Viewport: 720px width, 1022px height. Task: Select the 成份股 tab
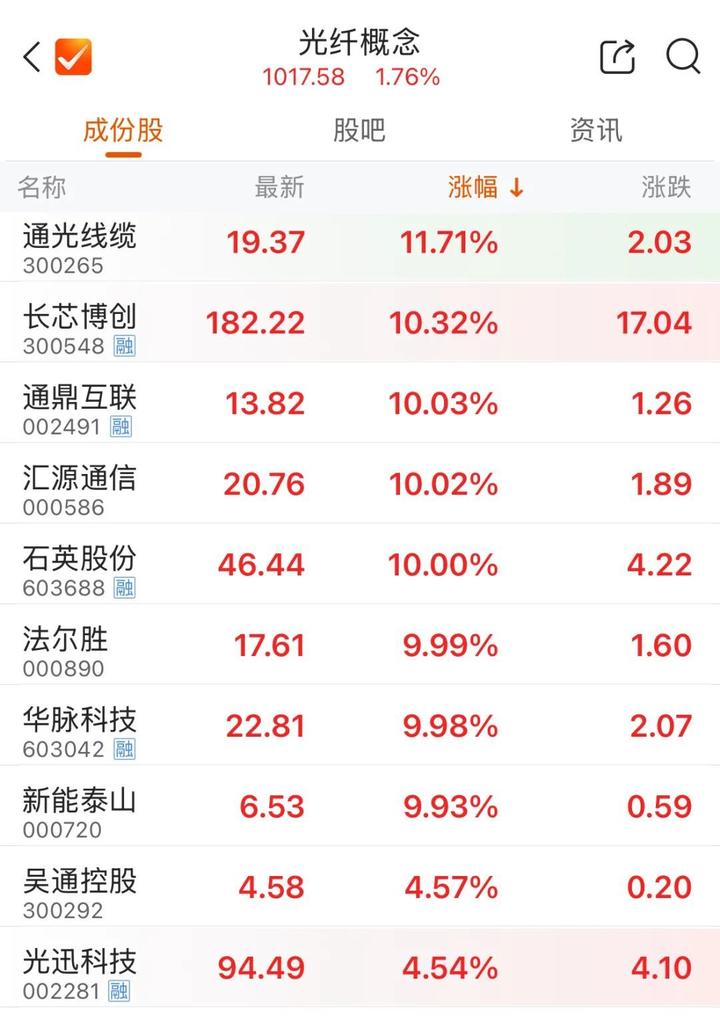click(123, 130)
